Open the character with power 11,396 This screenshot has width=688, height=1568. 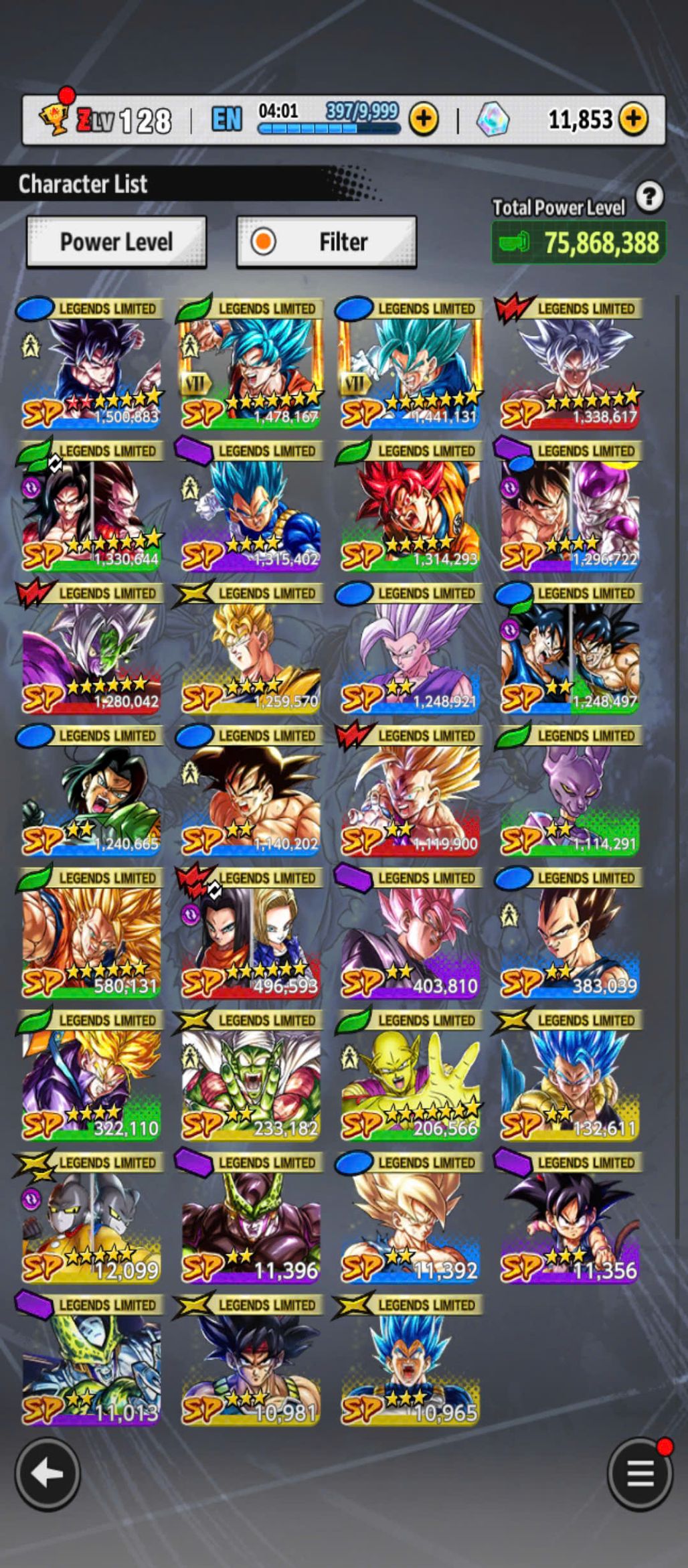250,1219
